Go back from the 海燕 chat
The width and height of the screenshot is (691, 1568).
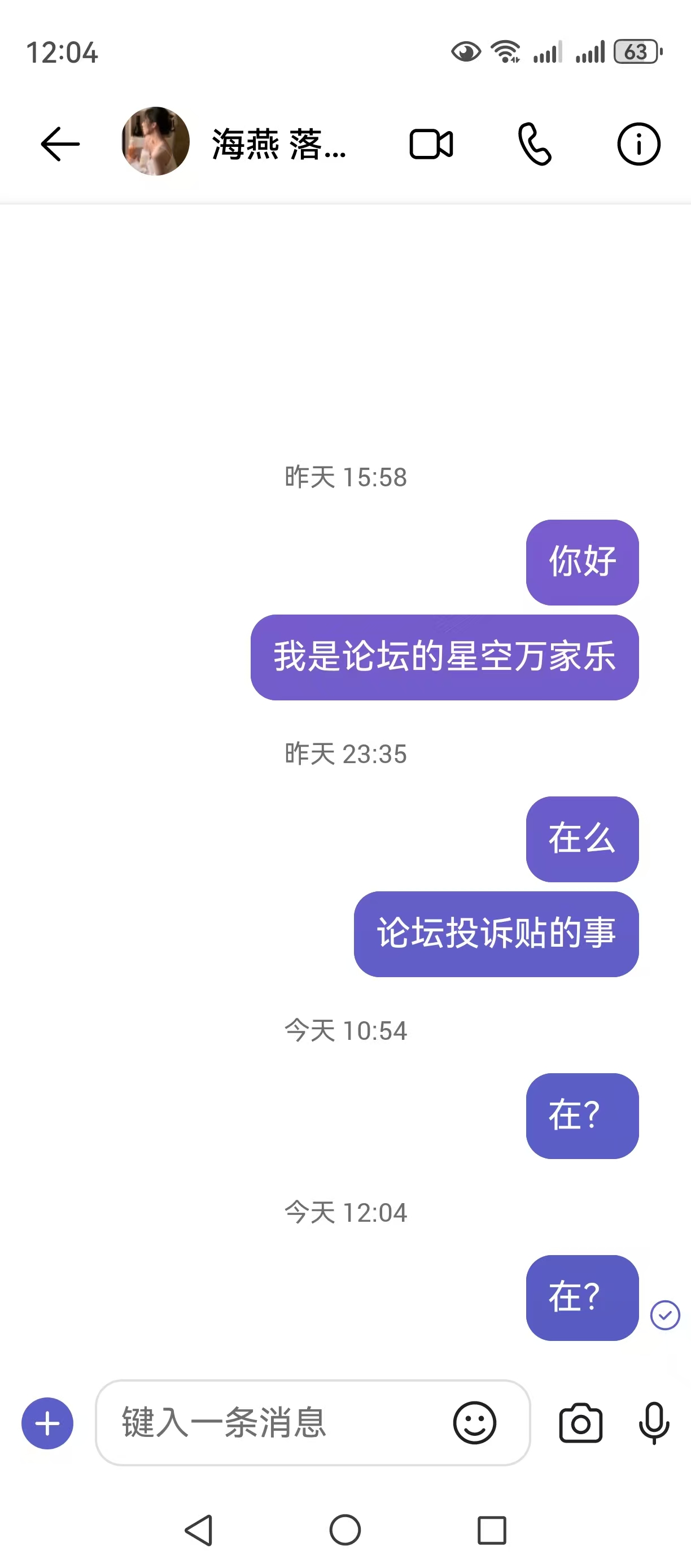[60, 144]
